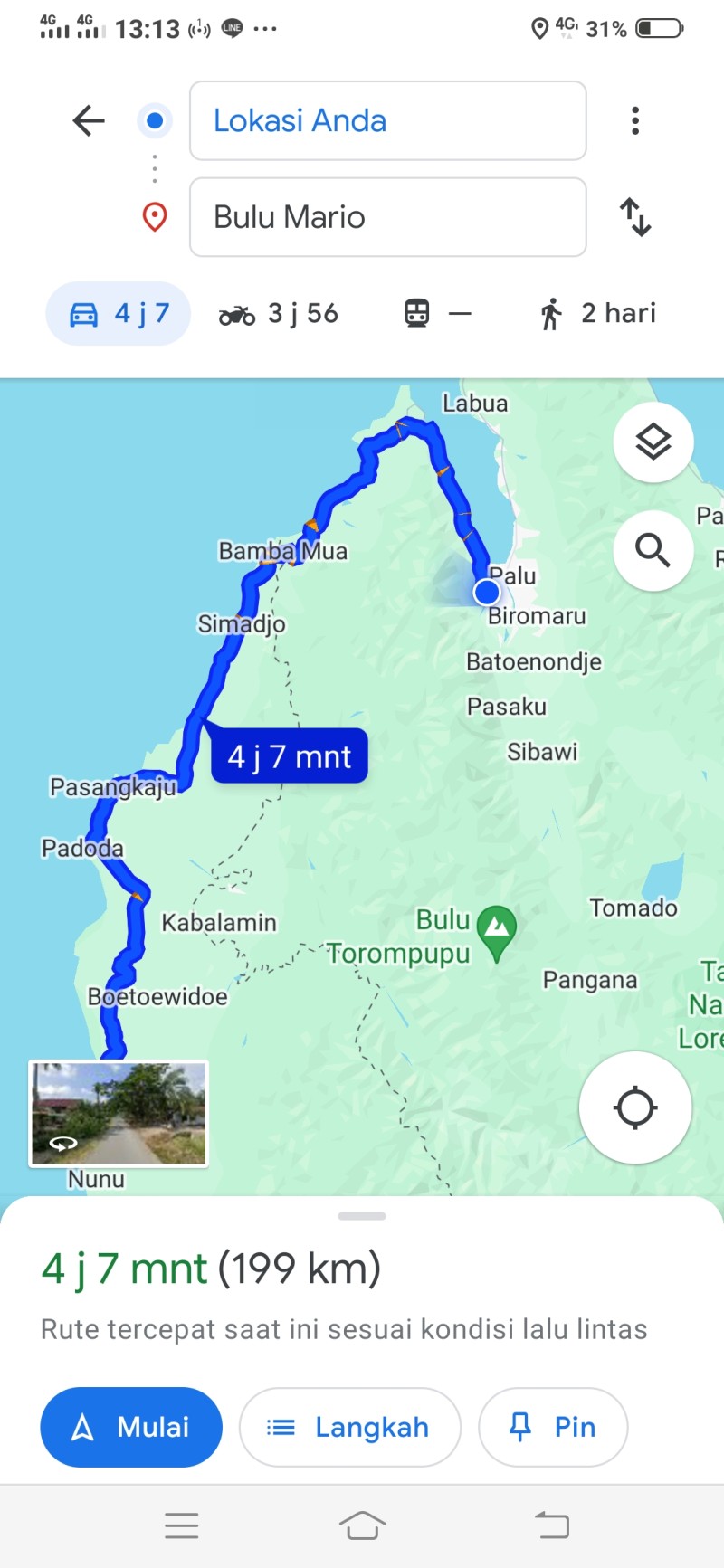Open the Street View thumbnail

tap(119, 1114)
